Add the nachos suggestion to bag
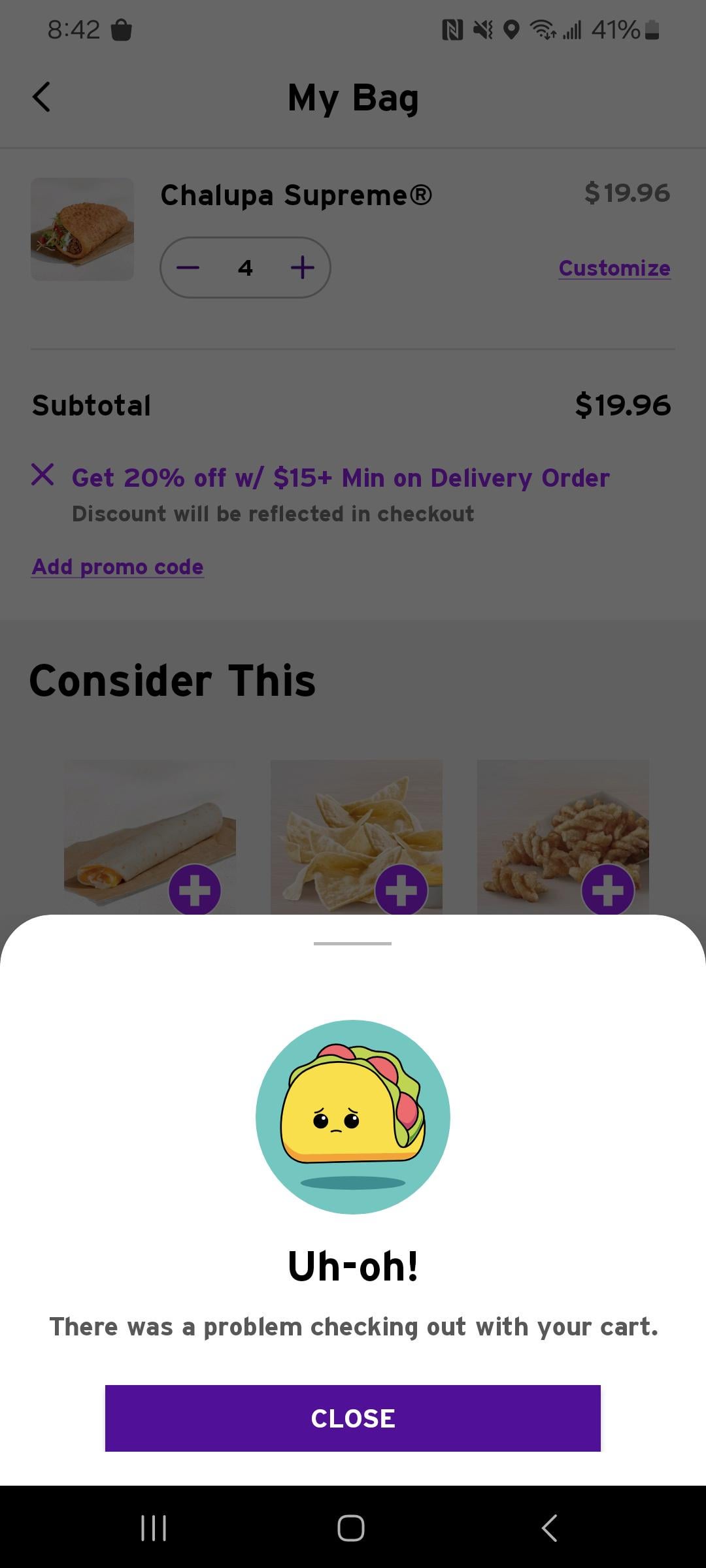The height and width of the screenshot is (1568, 706). point(401,890)
